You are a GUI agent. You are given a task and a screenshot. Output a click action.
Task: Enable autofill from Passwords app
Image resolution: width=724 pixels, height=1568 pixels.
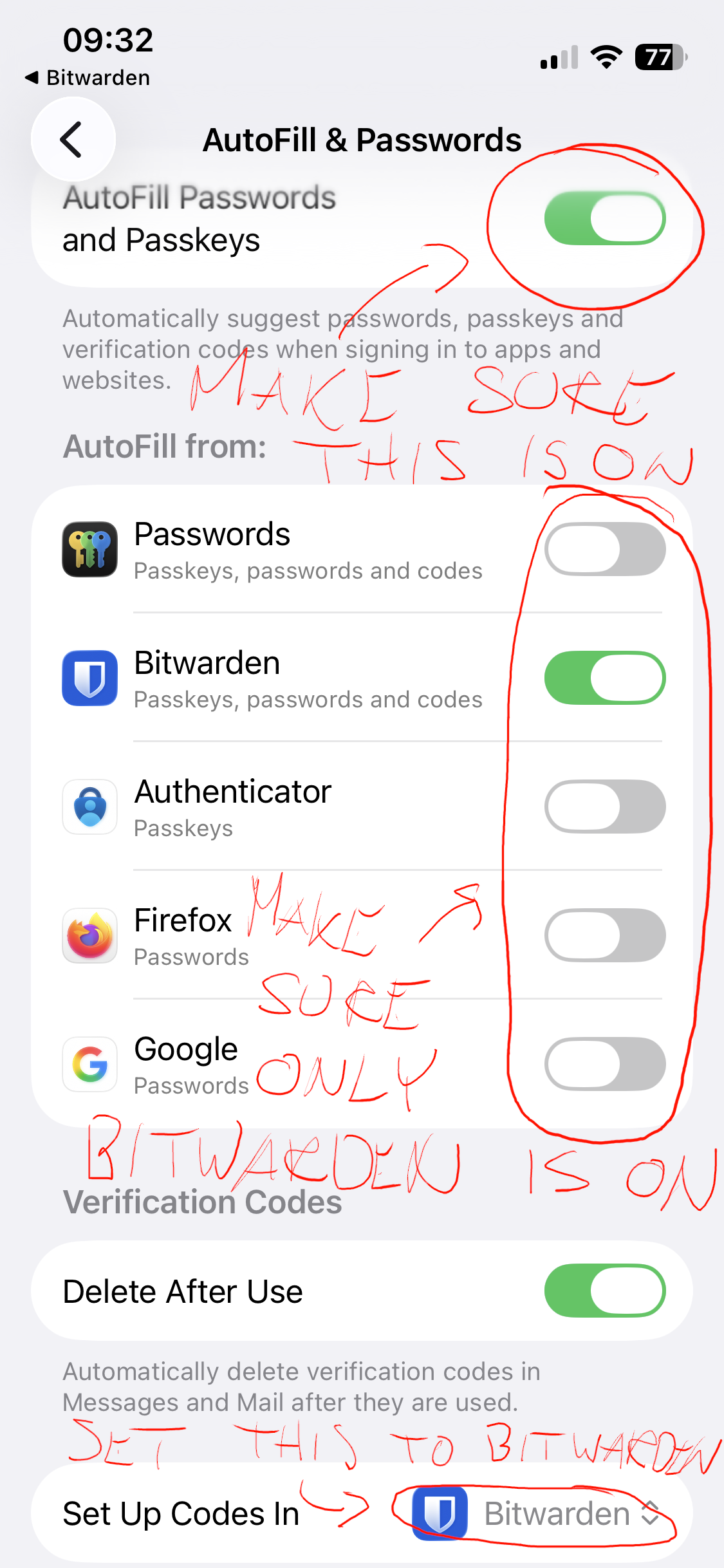604,549
